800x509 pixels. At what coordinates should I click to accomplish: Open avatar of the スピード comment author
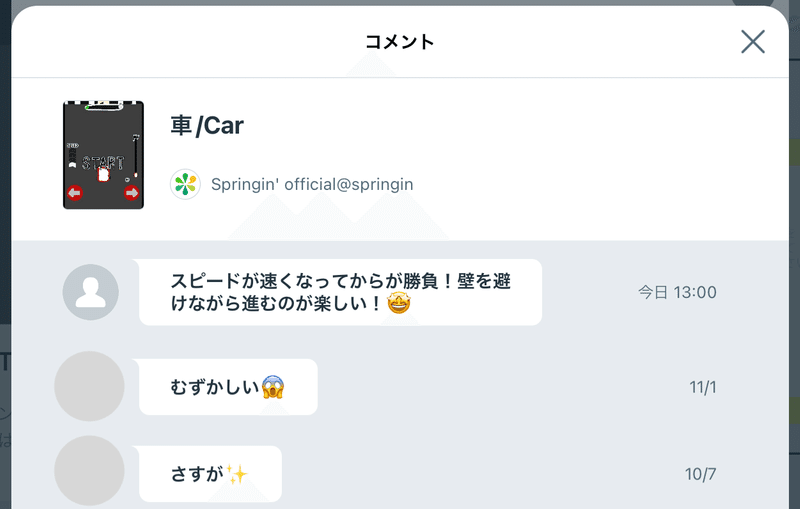point(91,292)
